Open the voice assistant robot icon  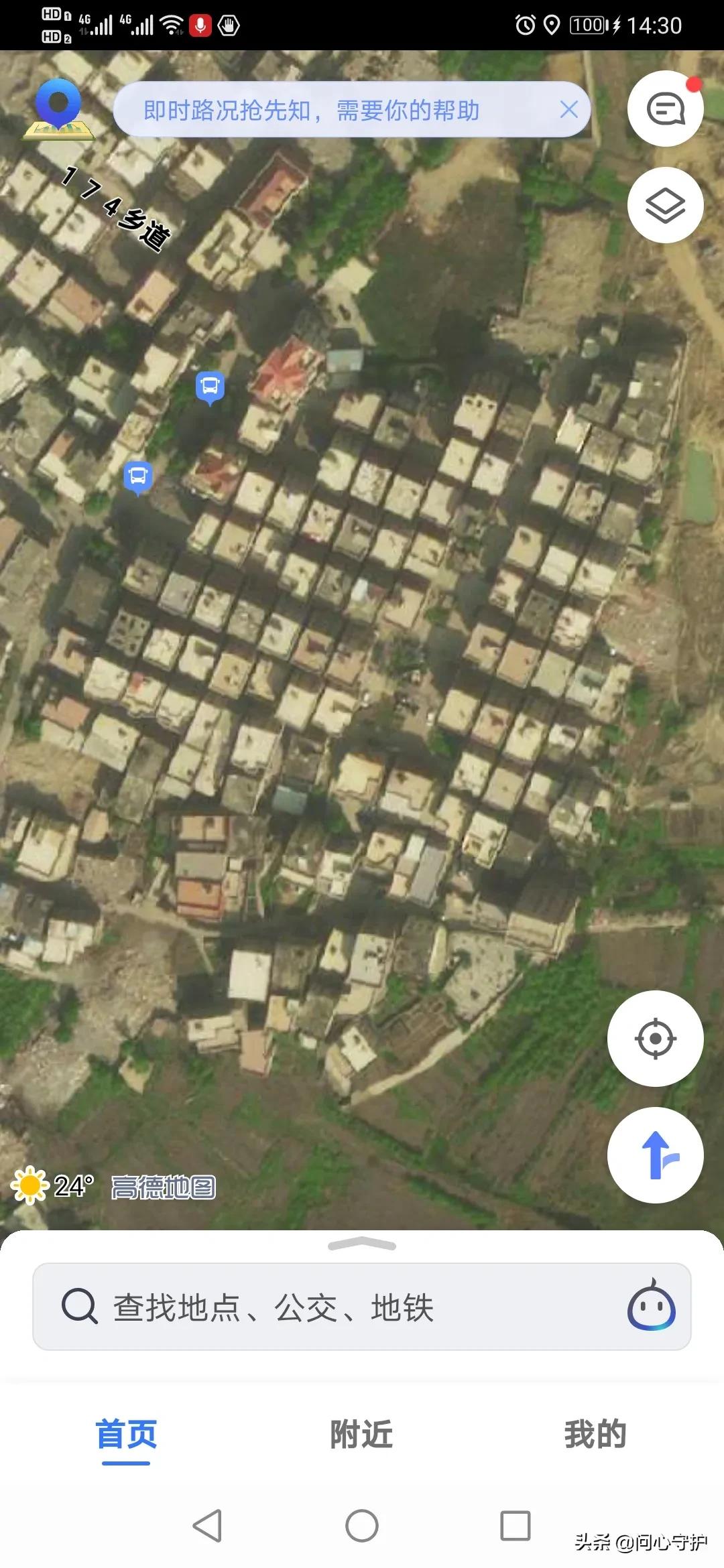coord(651,1306)
